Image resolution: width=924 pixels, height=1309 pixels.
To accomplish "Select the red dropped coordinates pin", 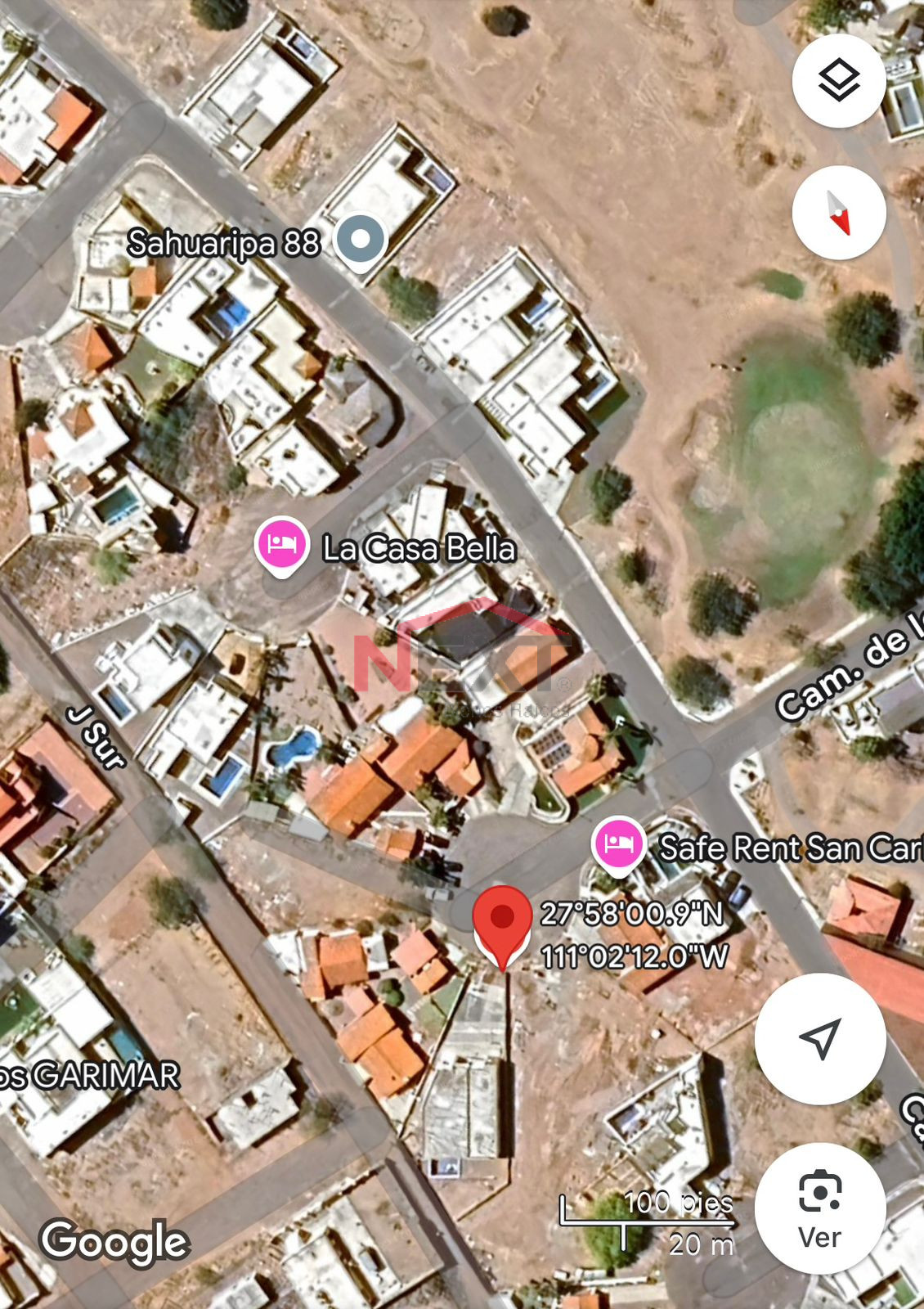I will (x=502, y=920).
